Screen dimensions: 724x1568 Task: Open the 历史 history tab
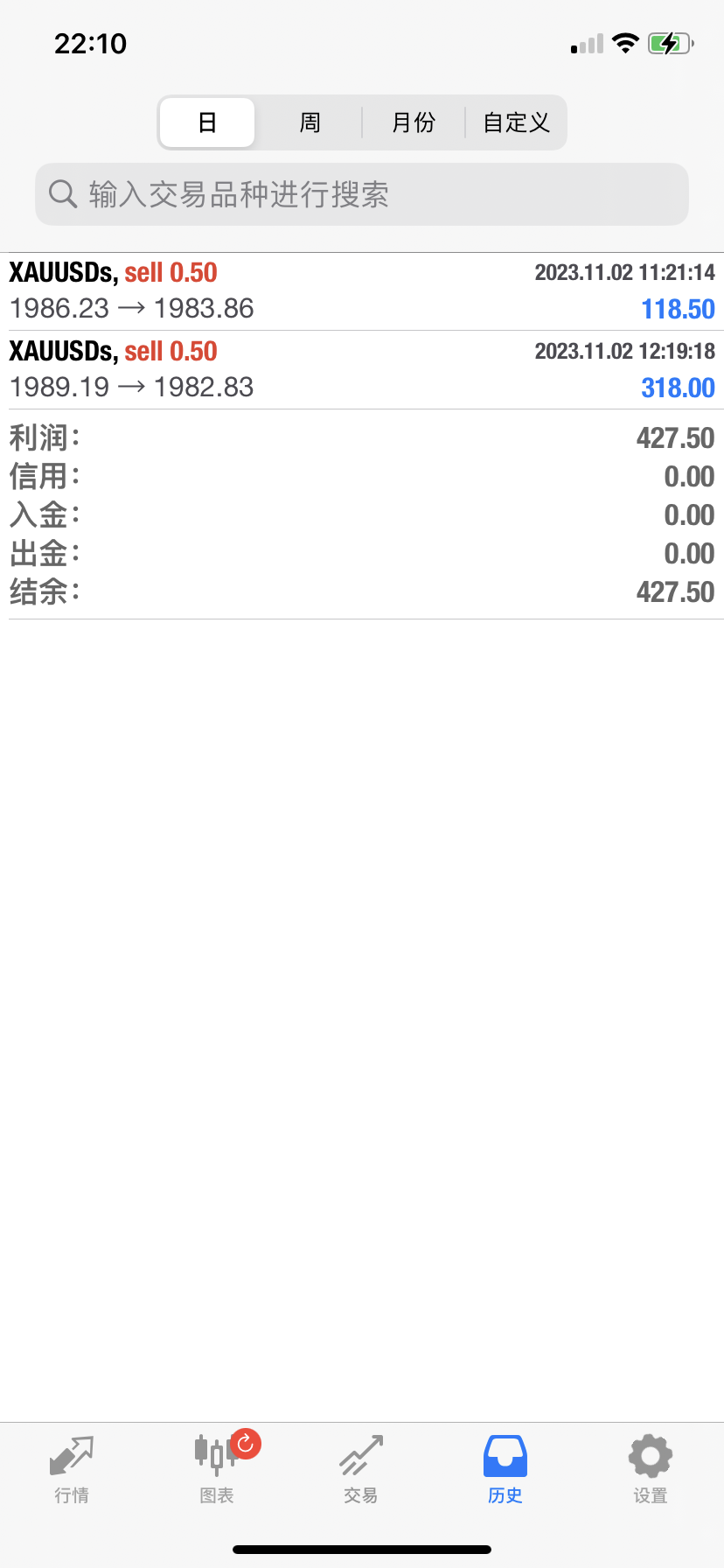point(505,1470)
